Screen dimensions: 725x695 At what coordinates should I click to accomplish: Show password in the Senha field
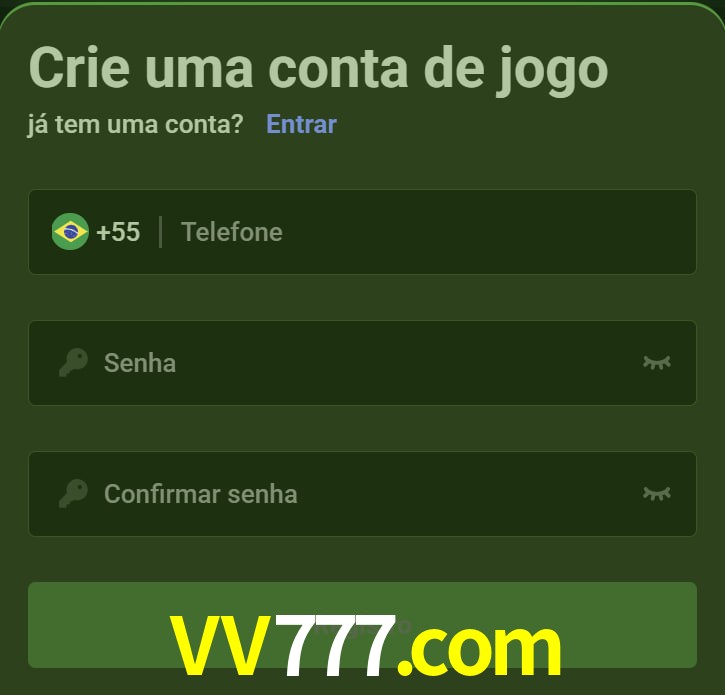click(x=656, y=362)
